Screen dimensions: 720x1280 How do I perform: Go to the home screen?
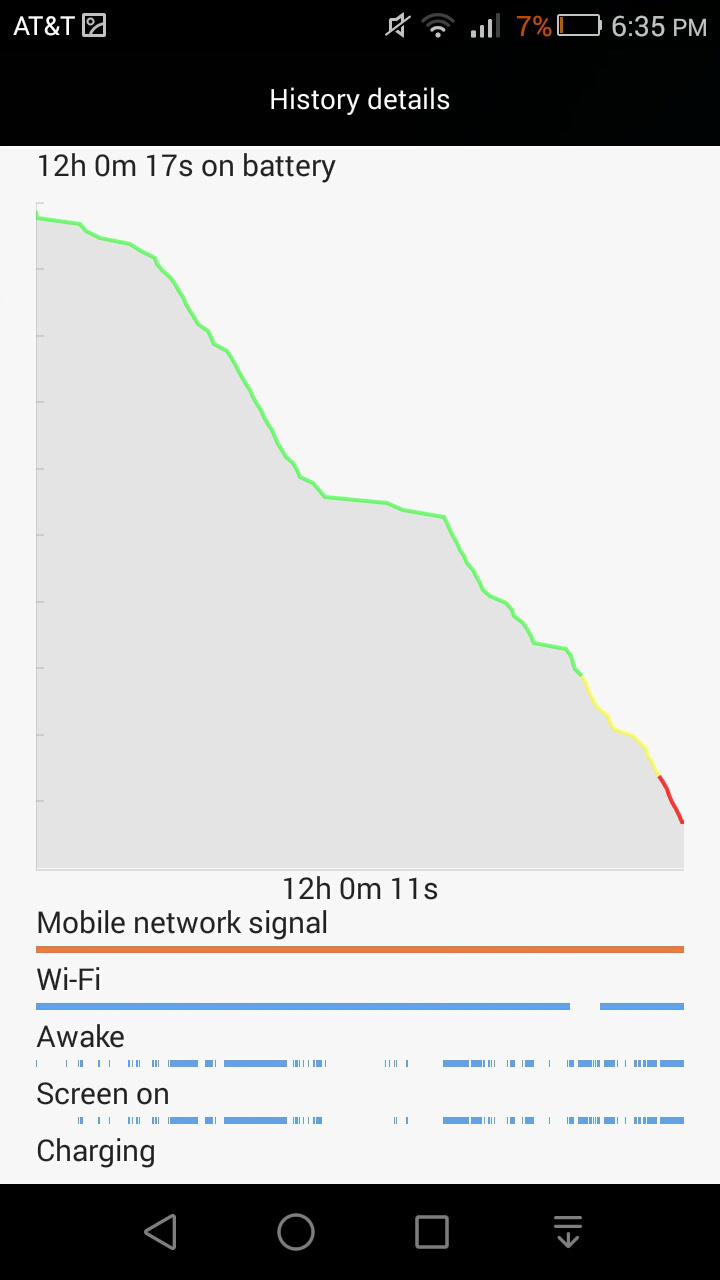pos(296,1232)
